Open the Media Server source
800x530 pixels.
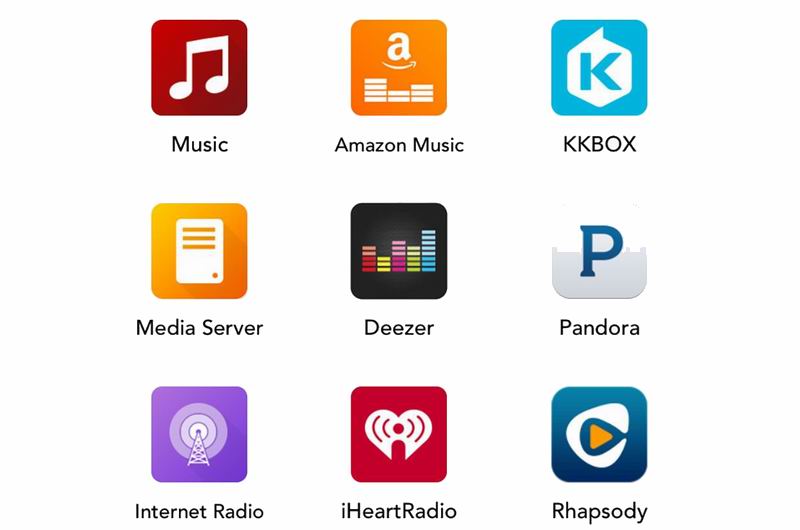click(199, 251)
